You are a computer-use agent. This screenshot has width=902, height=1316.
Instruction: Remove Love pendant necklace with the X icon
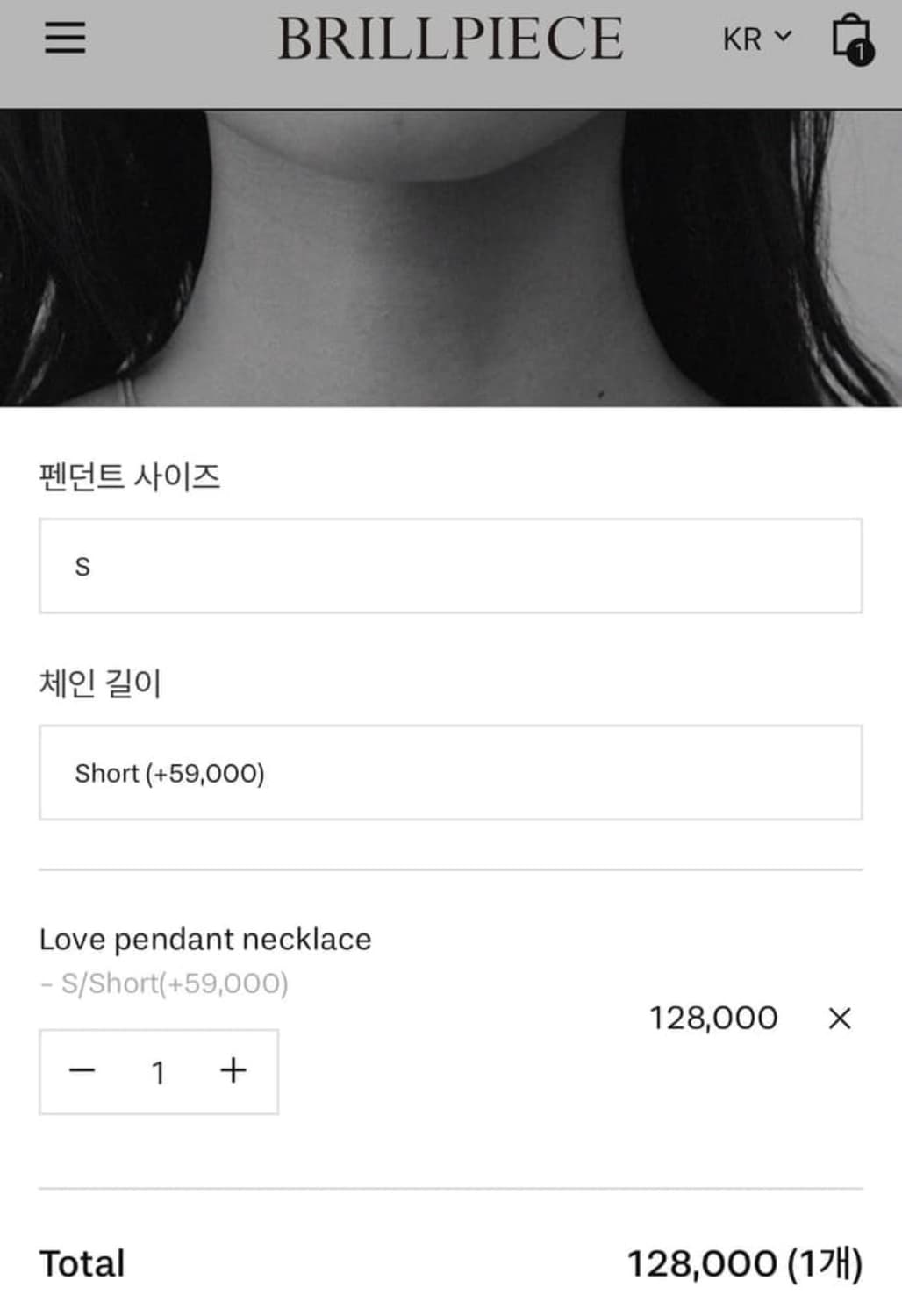pyautogui.click(x=840, y=1018)
